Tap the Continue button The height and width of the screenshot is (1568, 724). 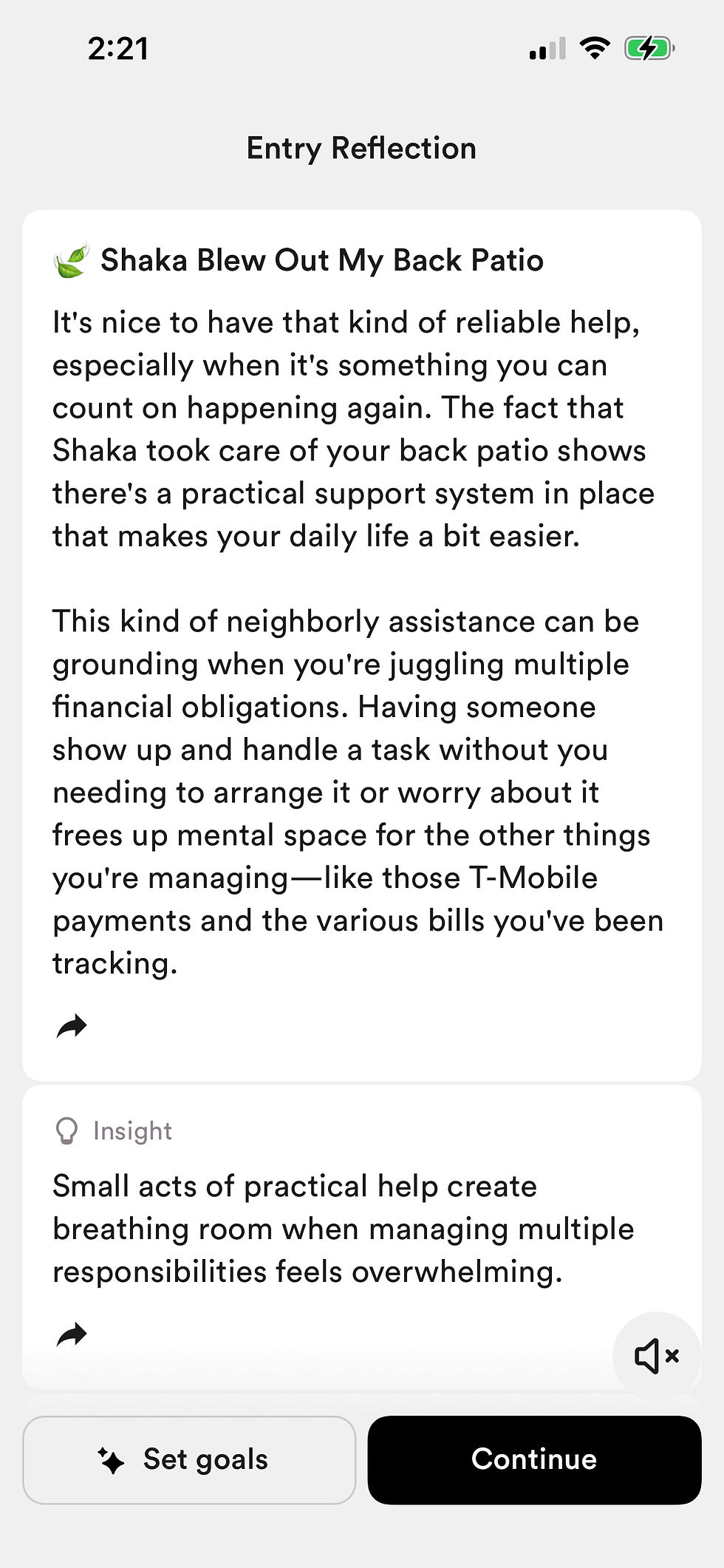pos(534,1460)
